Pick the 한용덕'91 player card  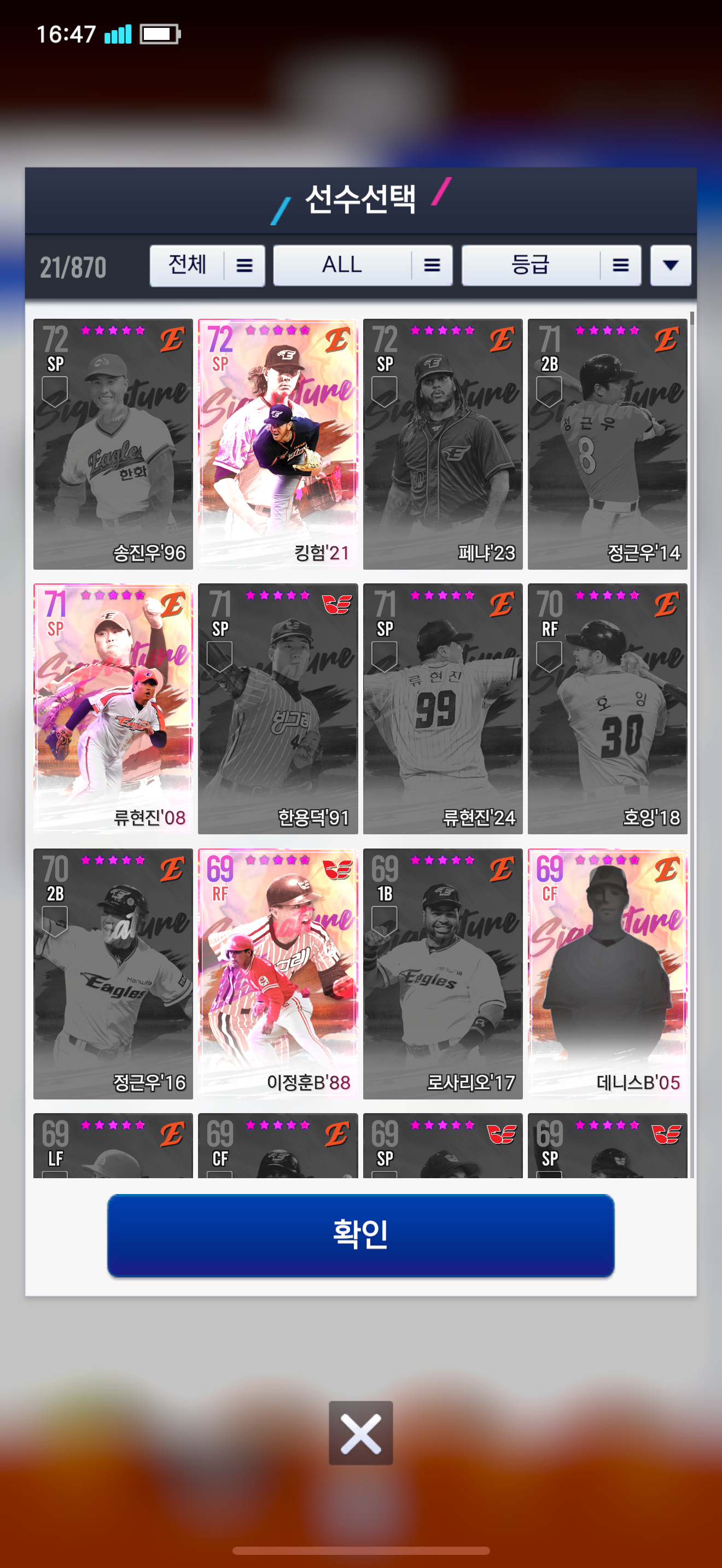click(x=278, y=709)
